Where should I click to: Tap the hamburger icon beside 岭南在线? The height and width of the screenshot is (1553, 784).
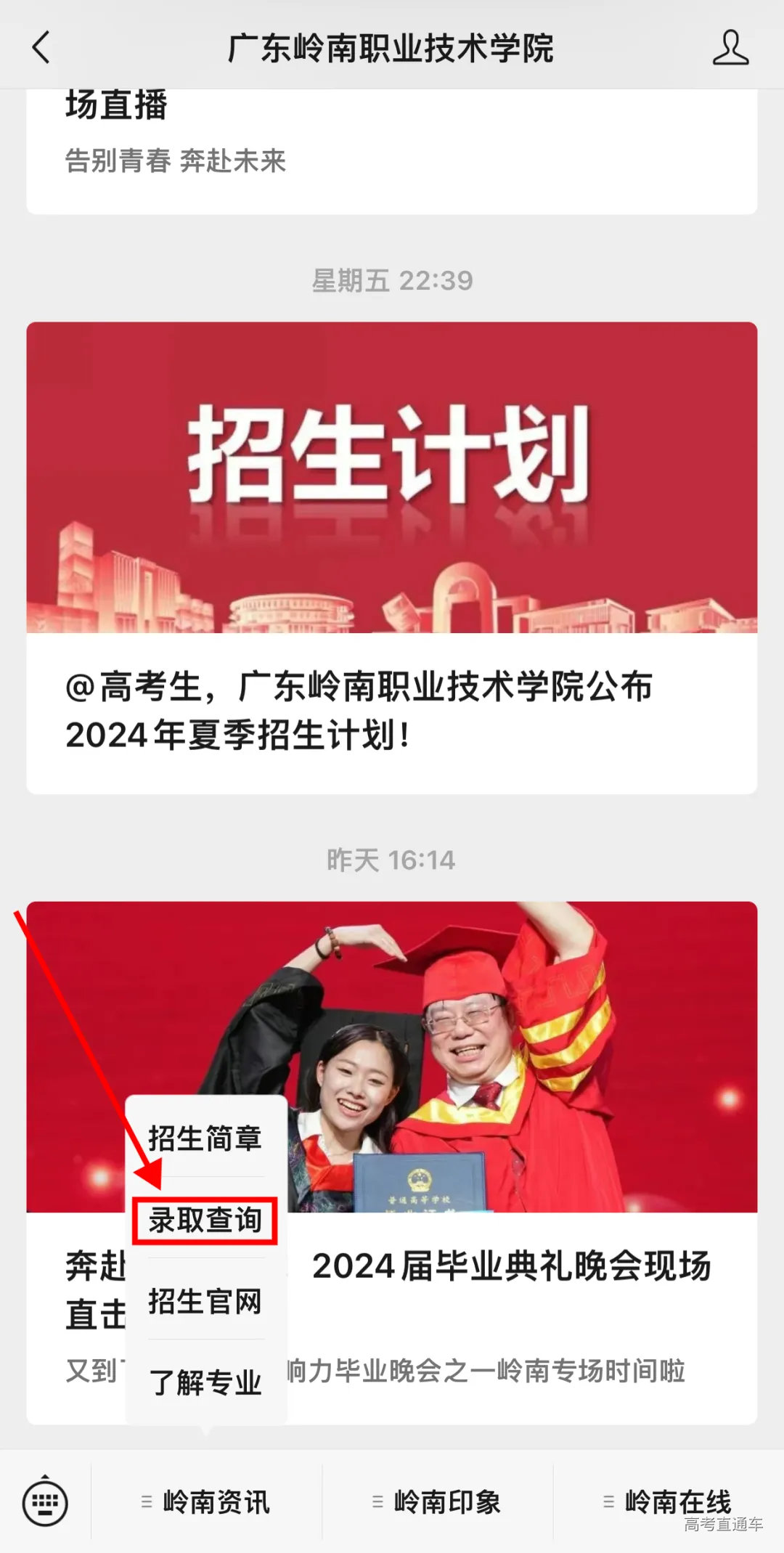[608, 1503]
